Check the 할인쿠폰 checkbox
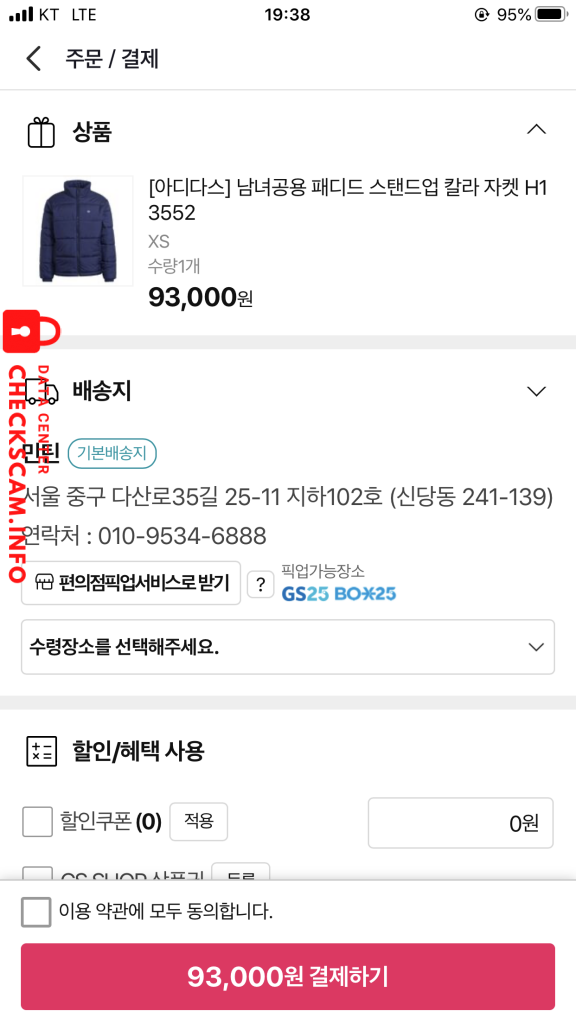This screenshot has height=1024, width=576. 37,821
